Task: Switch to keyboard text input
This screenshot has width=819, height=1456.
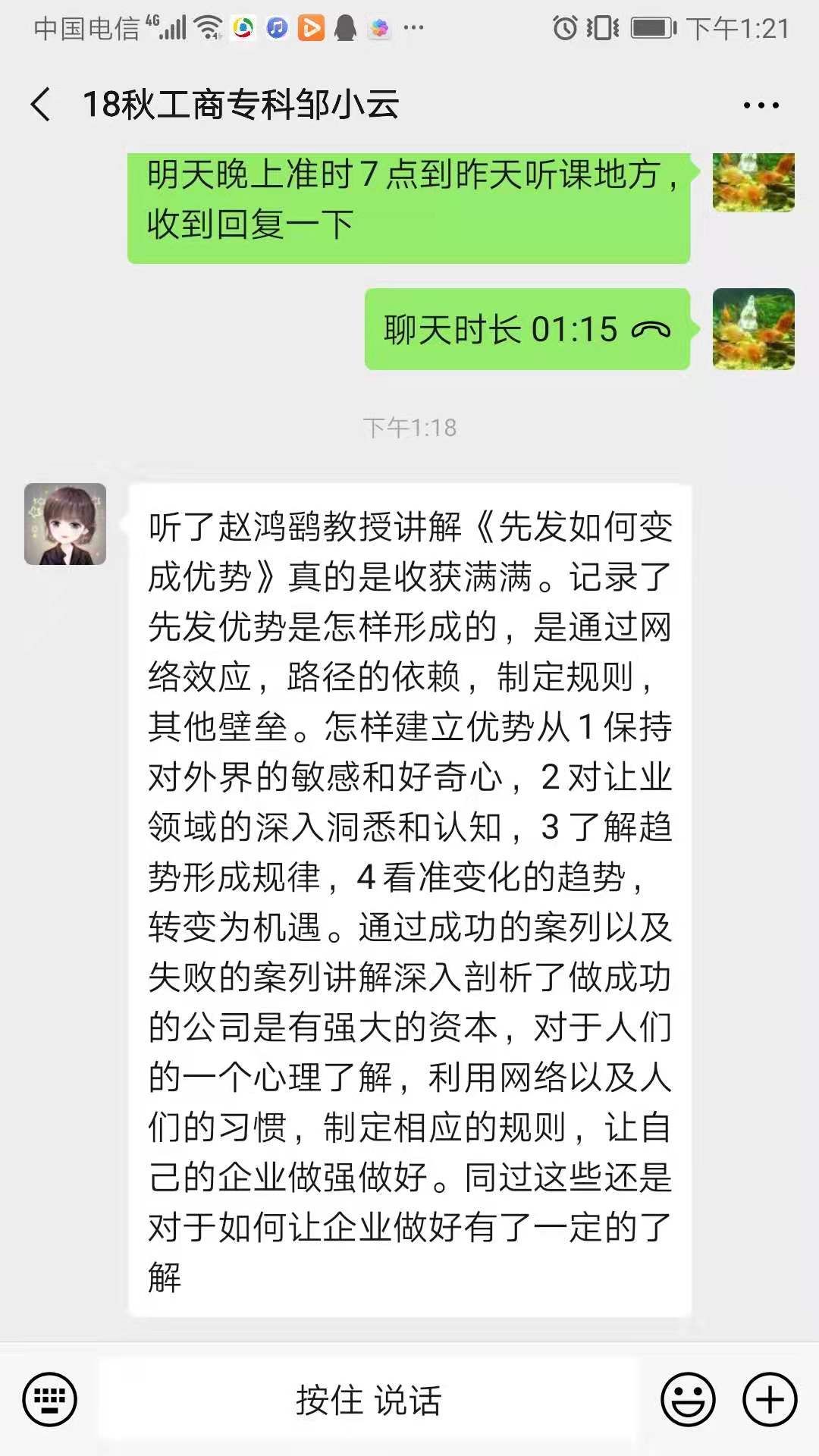Action: coord(50,1399)
